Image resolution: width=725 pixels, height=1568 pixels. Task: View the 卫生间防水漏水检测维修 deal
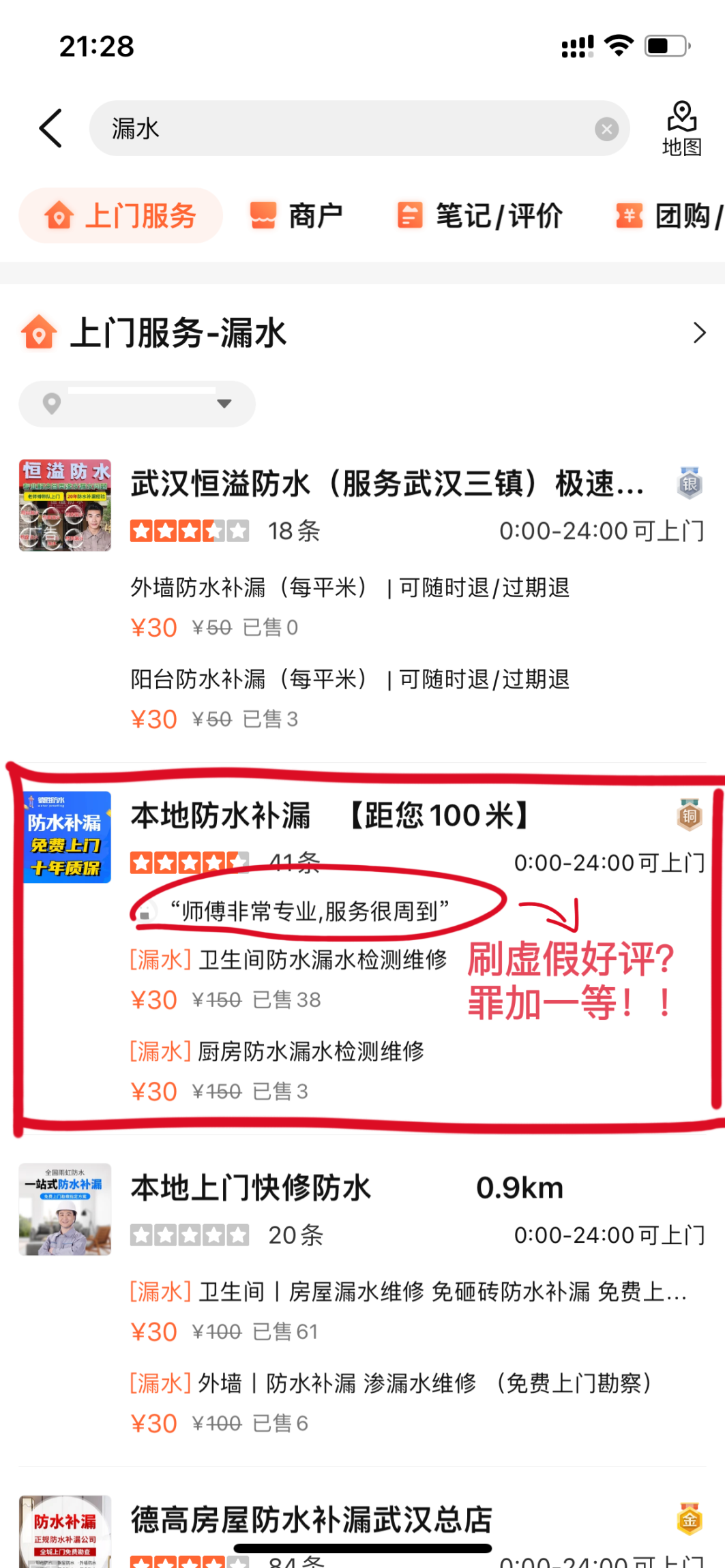coord(321,960)
